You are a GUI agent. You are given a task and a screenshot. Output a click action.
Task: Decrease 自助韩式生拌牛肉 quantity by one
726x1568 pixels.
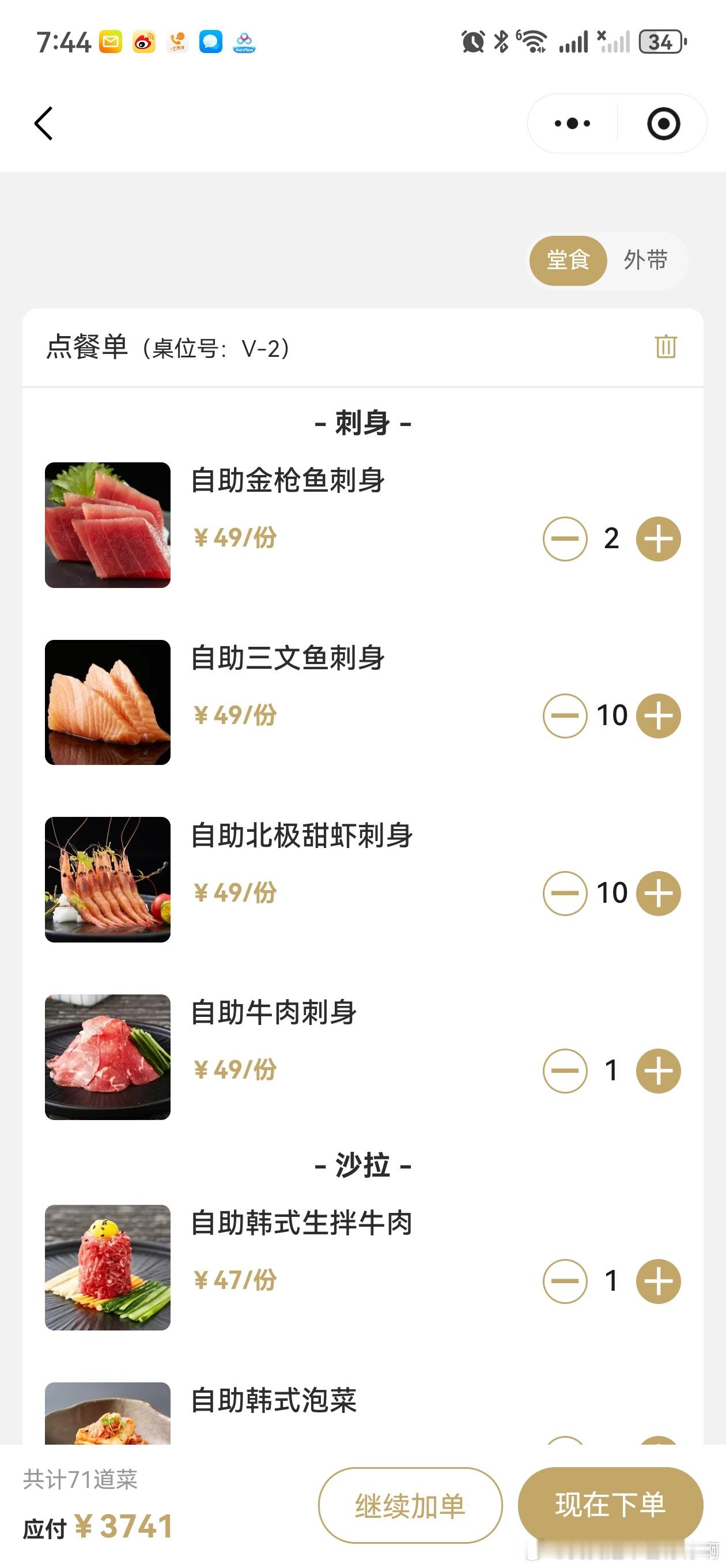tap(565, 1281)
